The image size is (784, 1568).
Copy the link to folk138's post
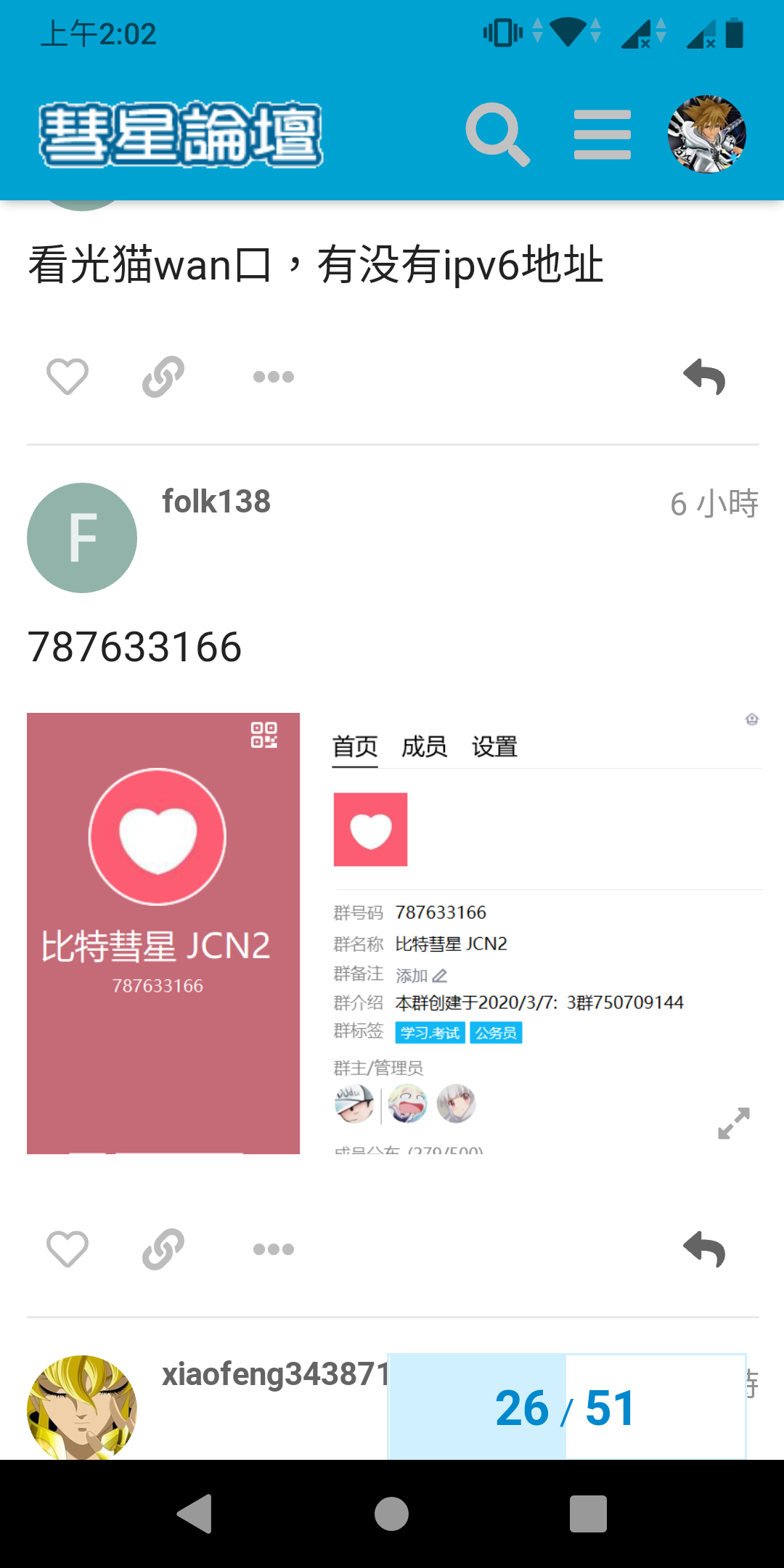coord(163,1249)
